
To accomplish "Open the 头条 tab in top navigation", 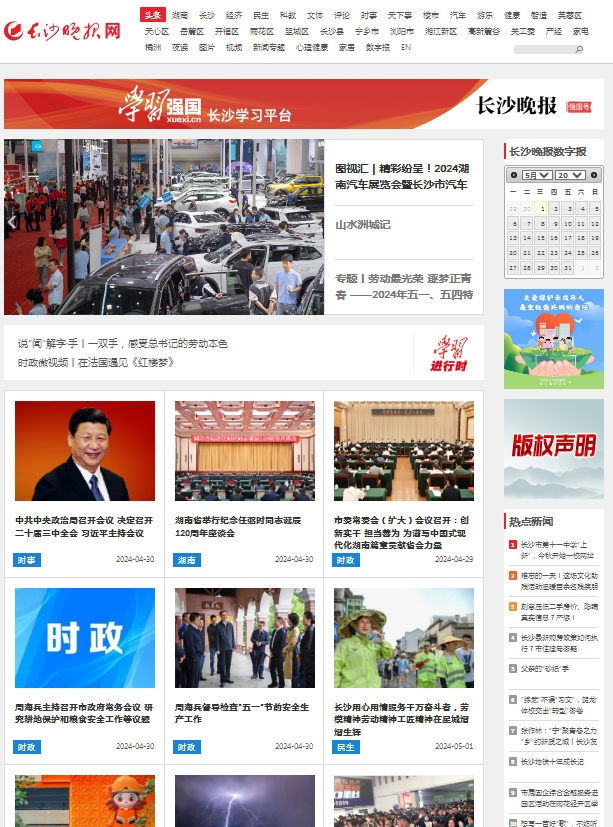I will click(152, 16).
